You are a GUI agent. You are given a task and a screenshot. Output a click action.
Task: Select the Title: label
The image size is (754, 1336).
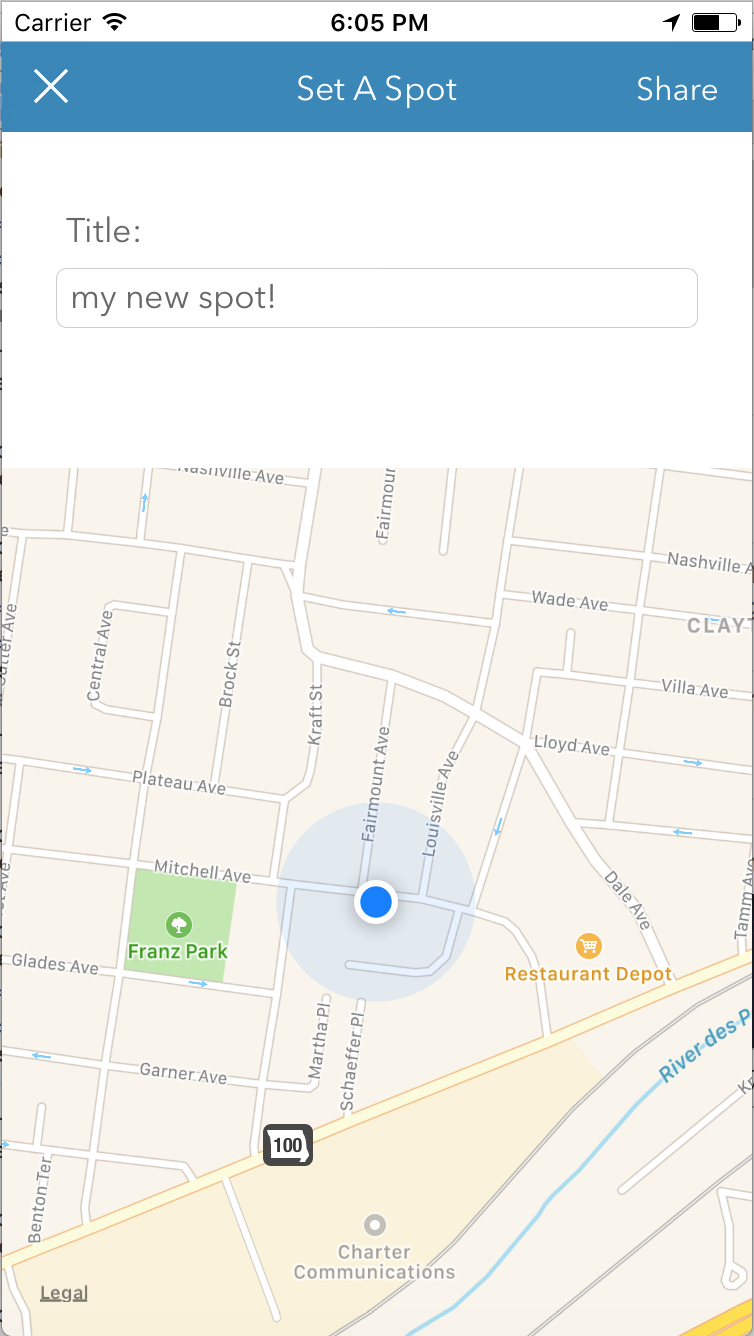[103, 230]
